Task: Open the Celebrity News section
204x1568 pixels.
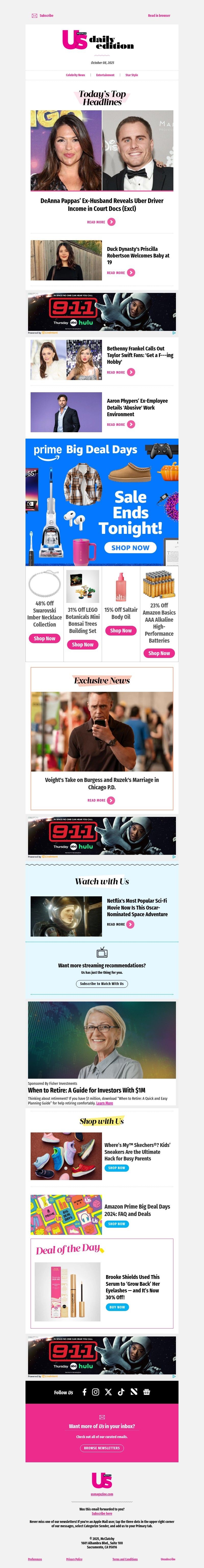Action: click(x=75, y=75)
